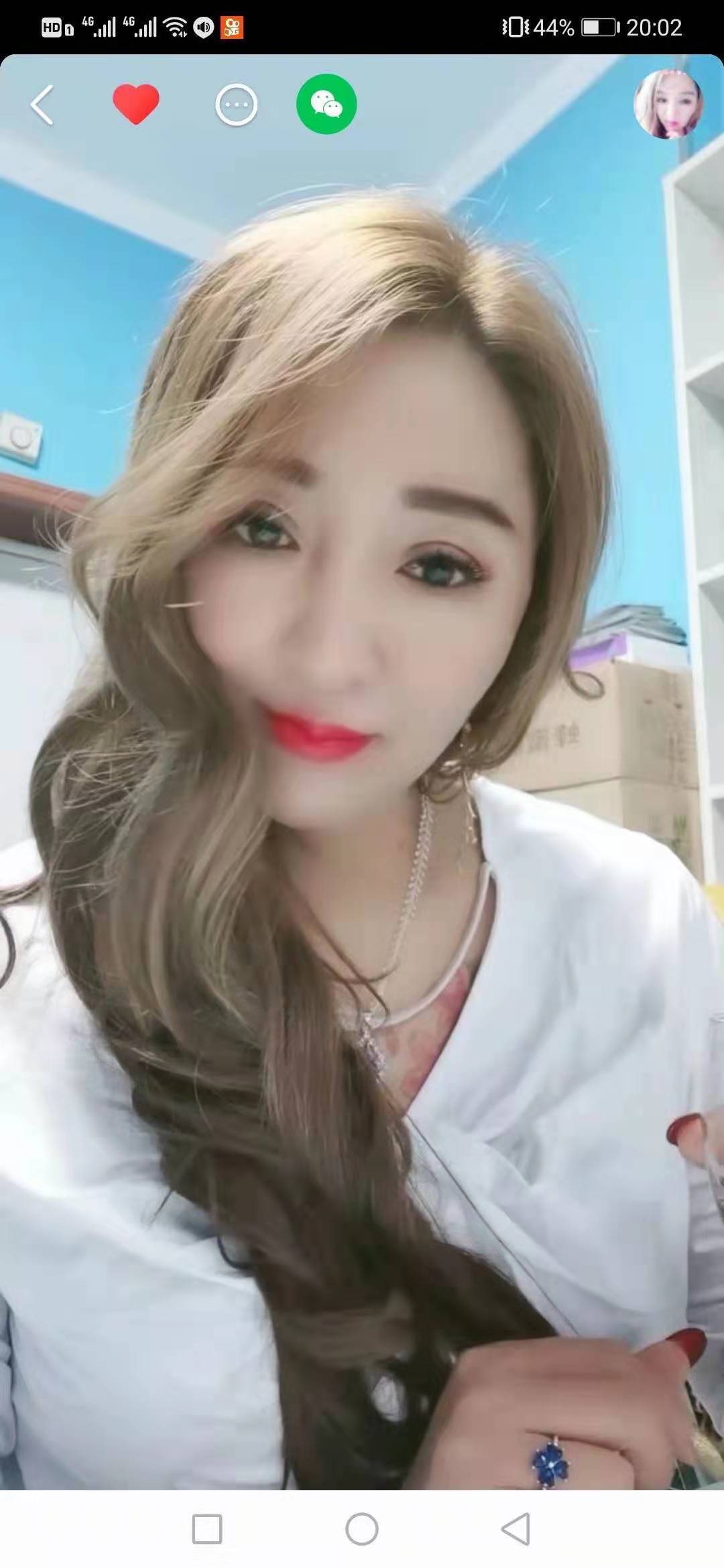Tap the back arrow to exit the video
The width and height of the screenshot is (724, 1568).
42,104
